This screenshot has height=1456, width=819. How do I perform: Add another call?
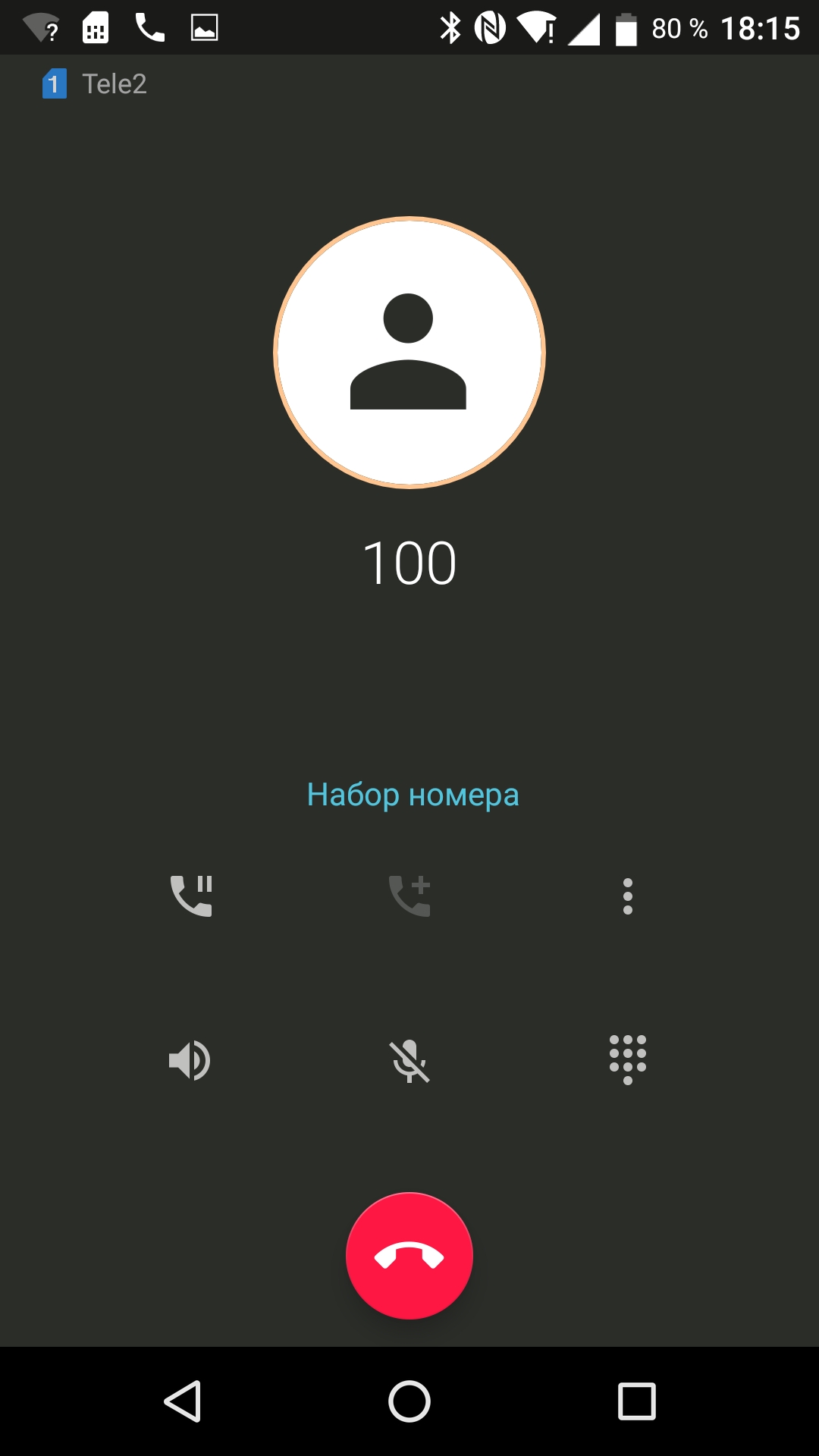(409, 896)
